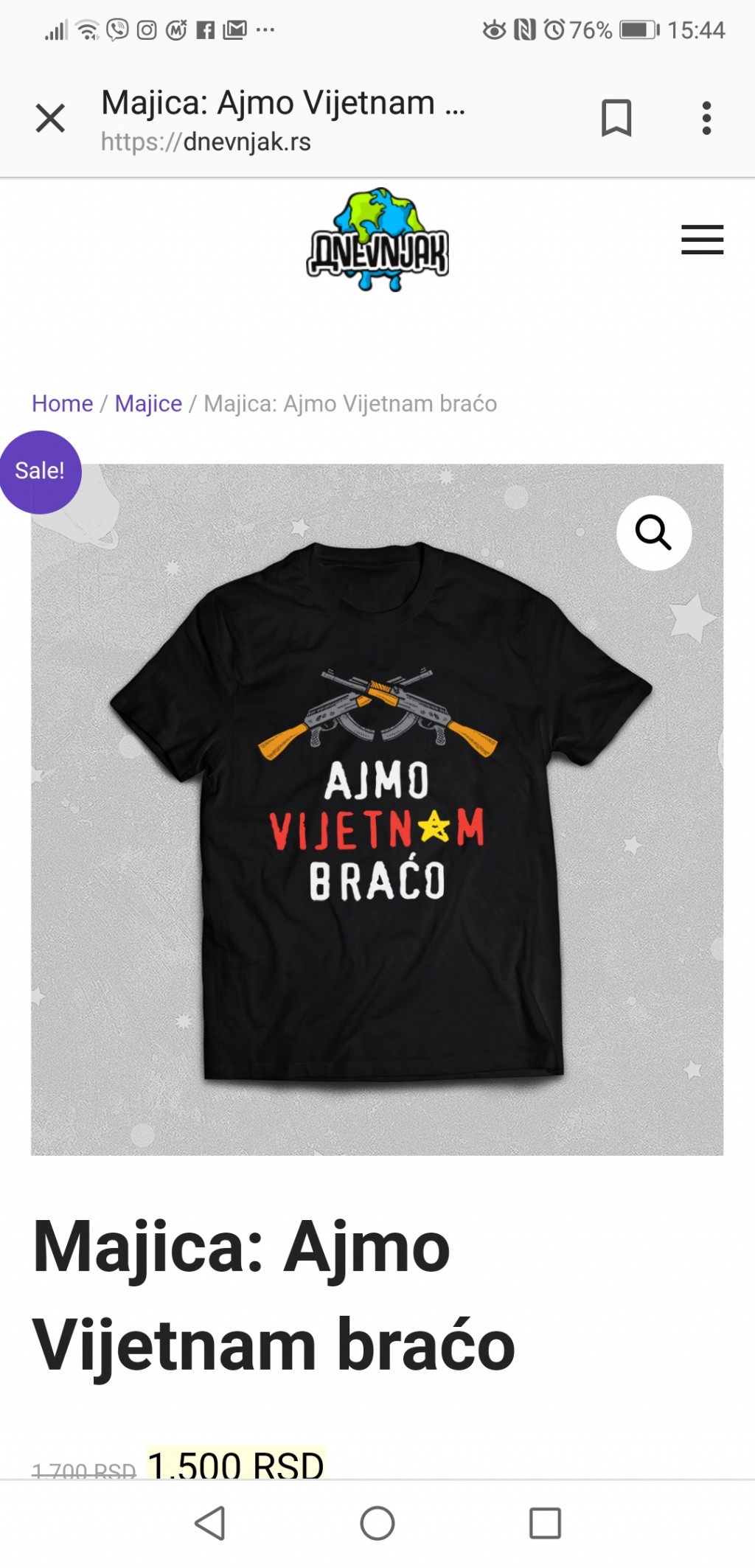This screenshot has width=755, height=1568.
Task: Close the in-app browser tab
Action: pos(50,118)
